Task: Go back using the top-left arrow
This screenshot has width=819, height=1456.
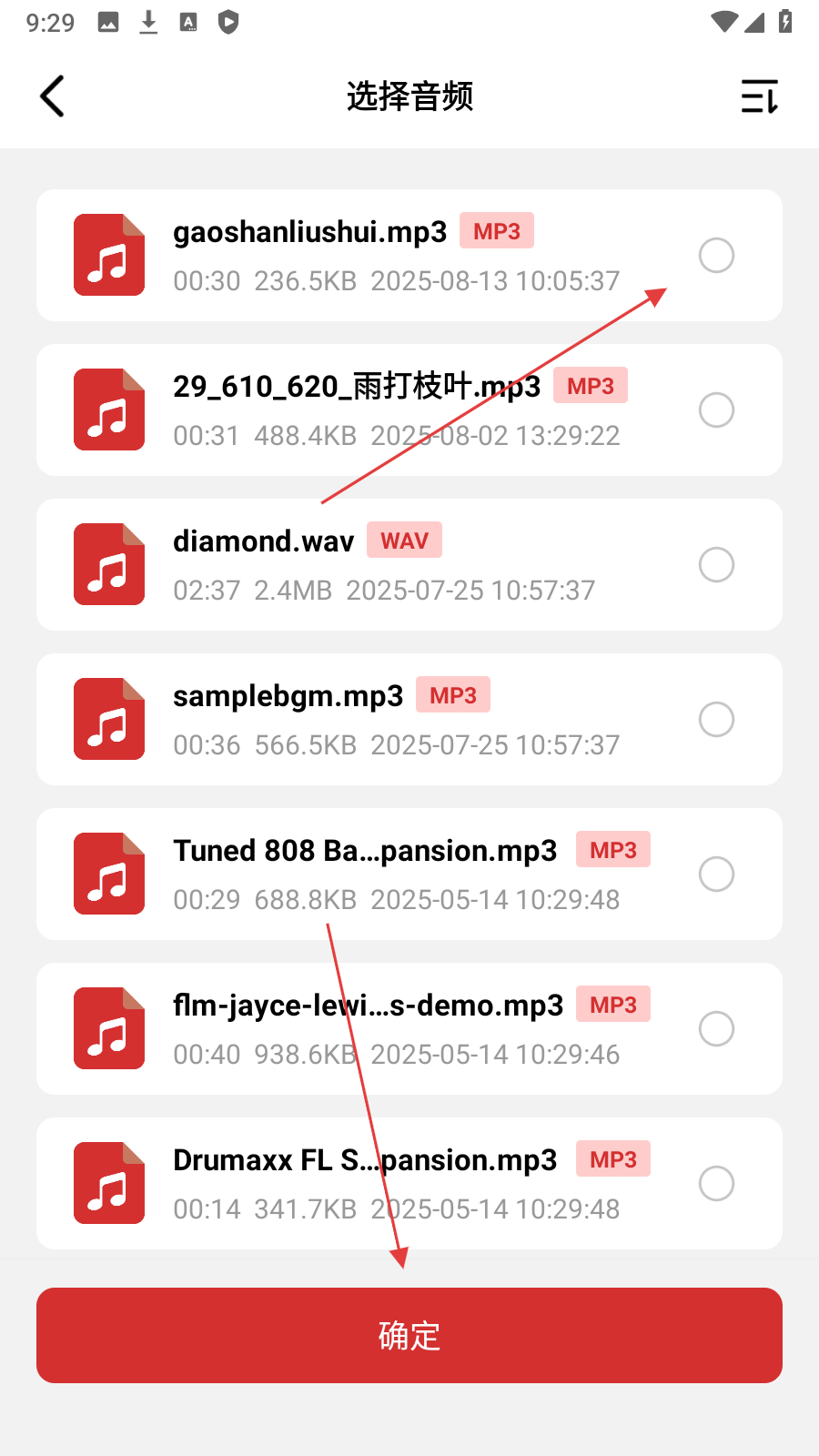Action: pyautogui.click(x=53, y=96)
